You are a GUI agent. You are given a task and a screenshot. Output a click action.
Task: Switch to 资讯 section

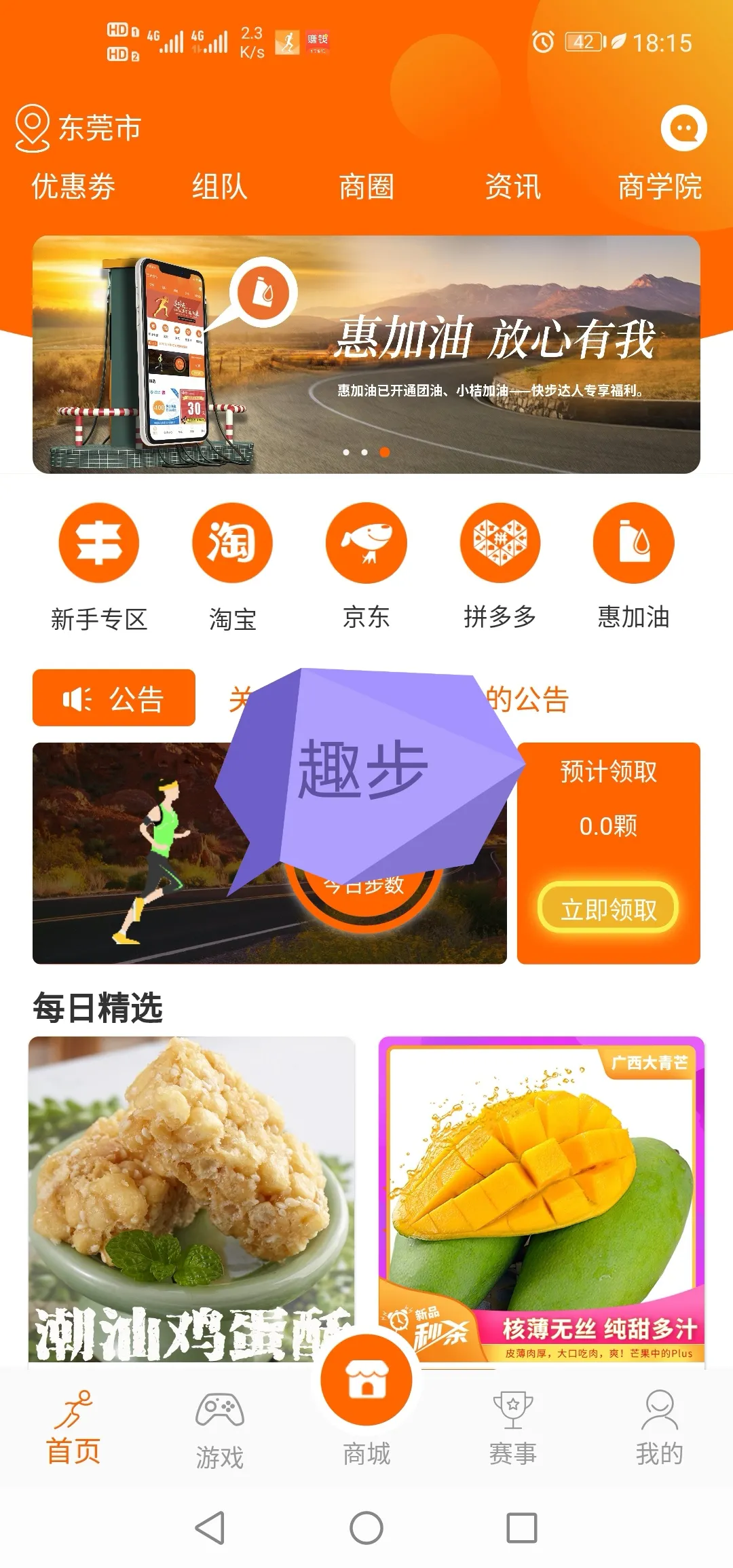513,187
